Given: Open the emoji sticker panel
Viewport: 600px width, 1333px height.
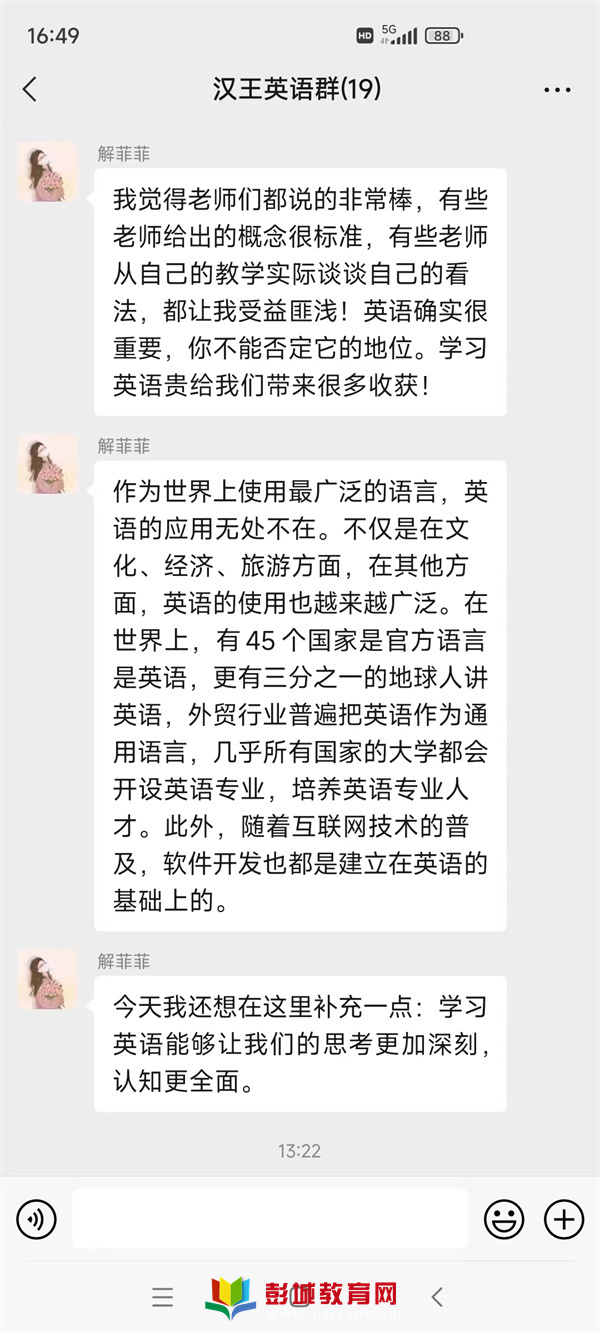Looking at the screenshot, I should [x=504, y=1219].
